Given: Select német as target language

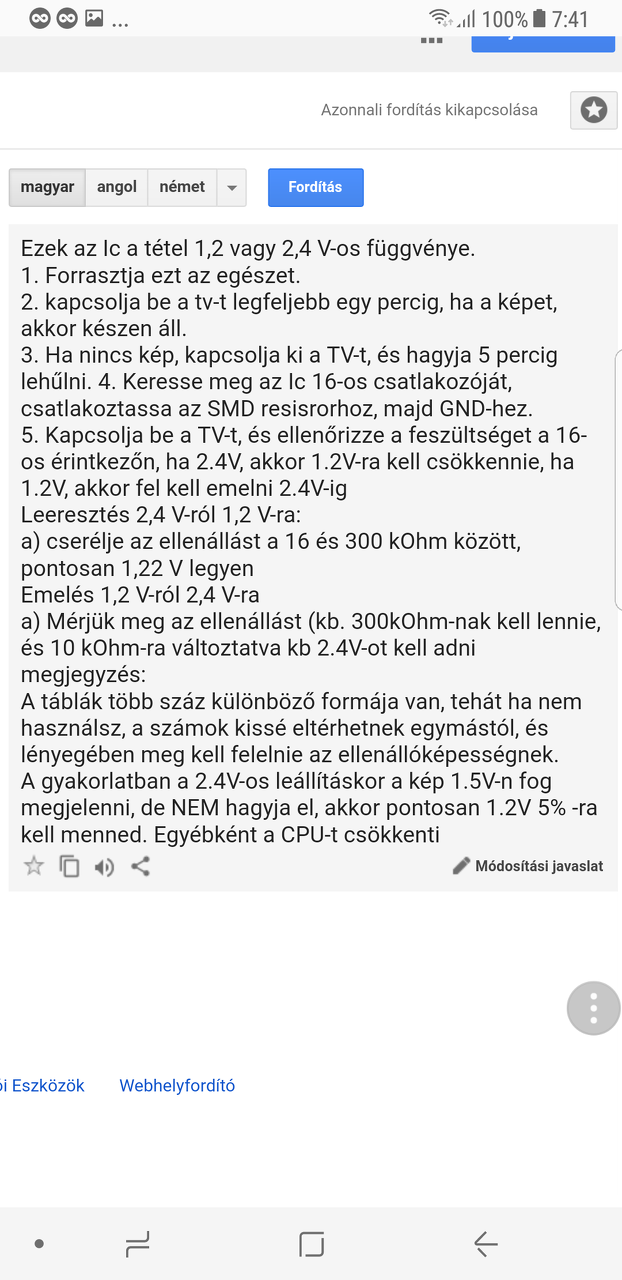Looking at the screenshot, I should [182, 187].
